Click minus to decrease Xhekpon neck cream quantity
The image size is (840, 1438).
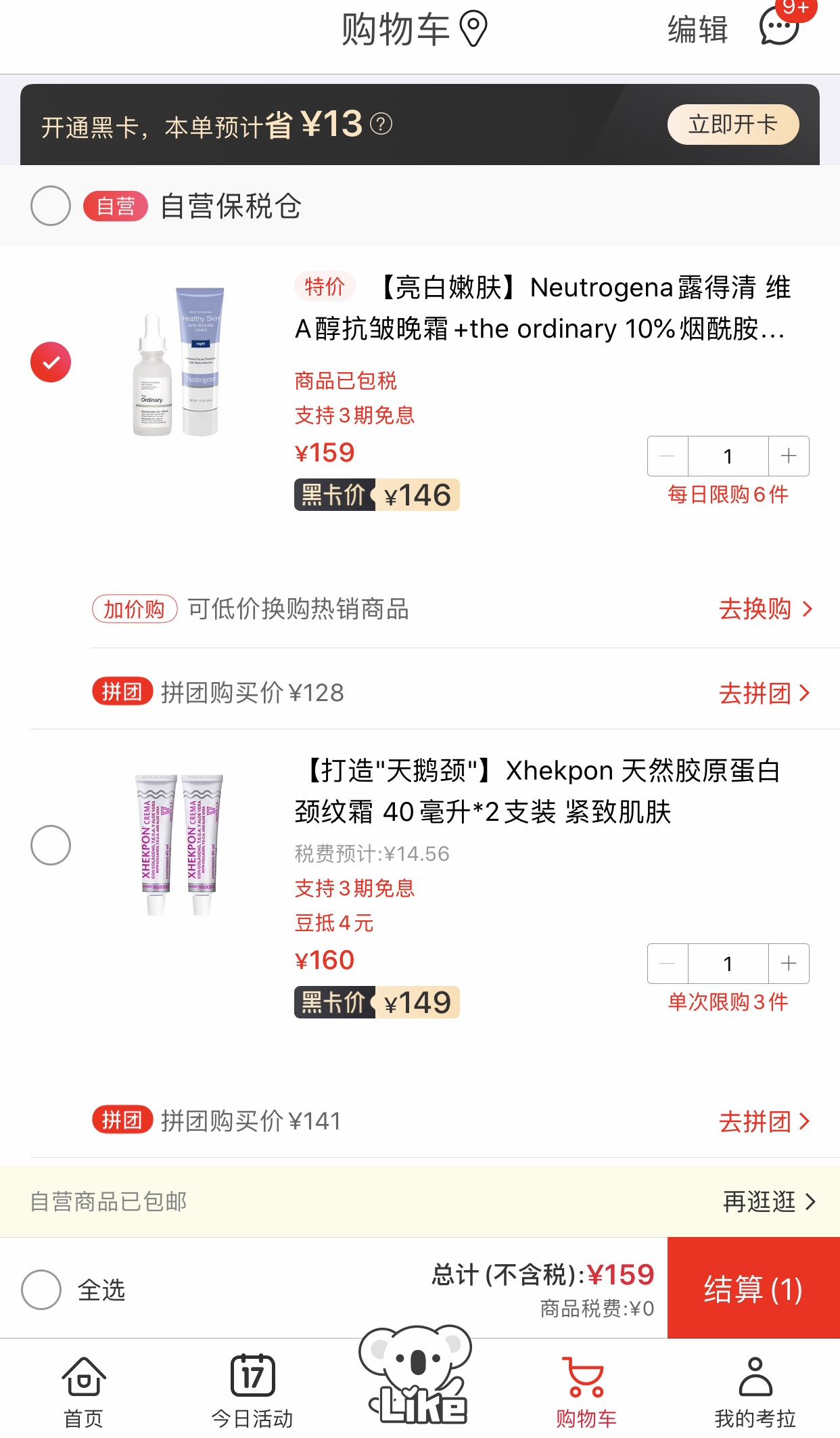(x=667, y=964)
